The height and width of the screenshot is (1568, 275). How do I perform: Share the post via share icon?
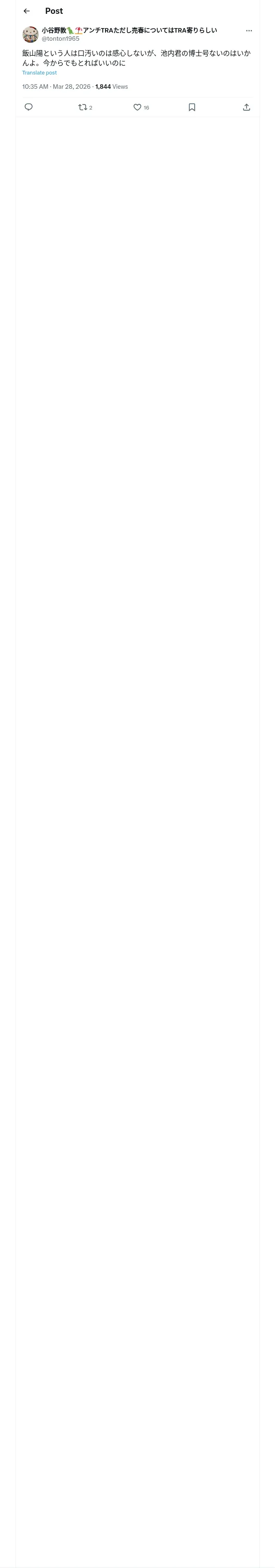coord(246,107)
